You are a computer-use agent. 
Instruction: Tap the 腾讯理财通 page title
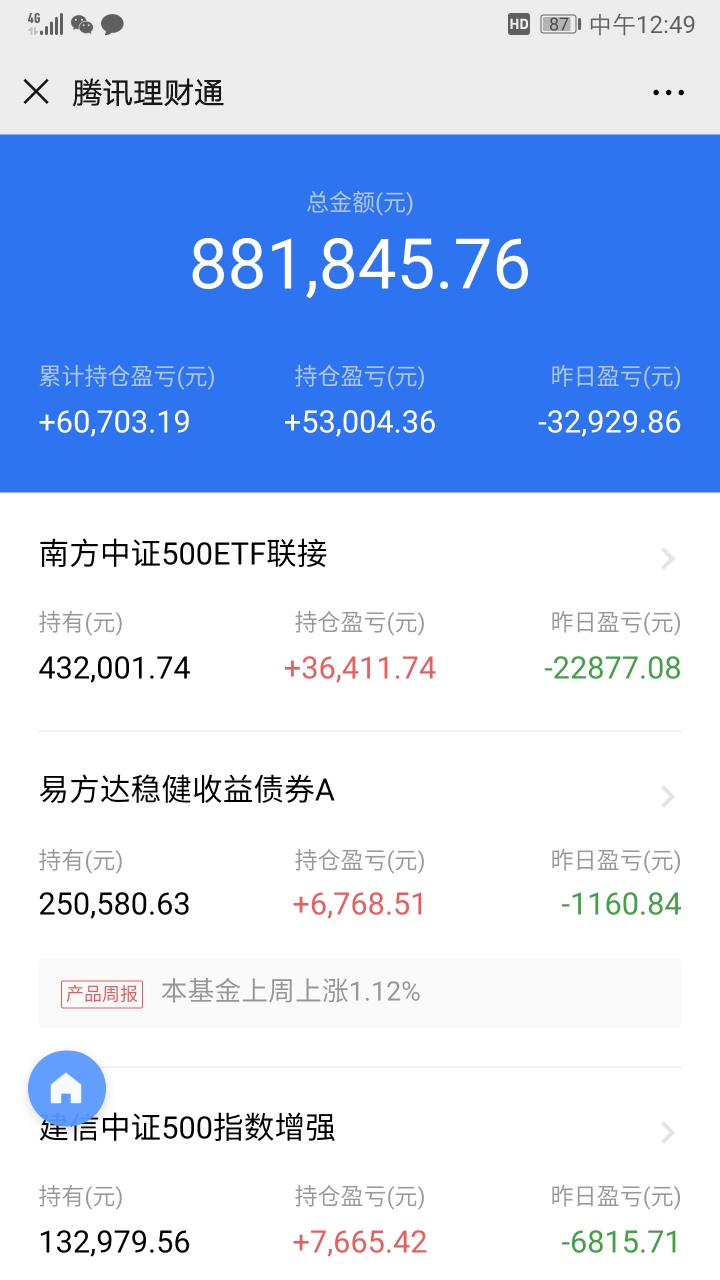[148, 92]
